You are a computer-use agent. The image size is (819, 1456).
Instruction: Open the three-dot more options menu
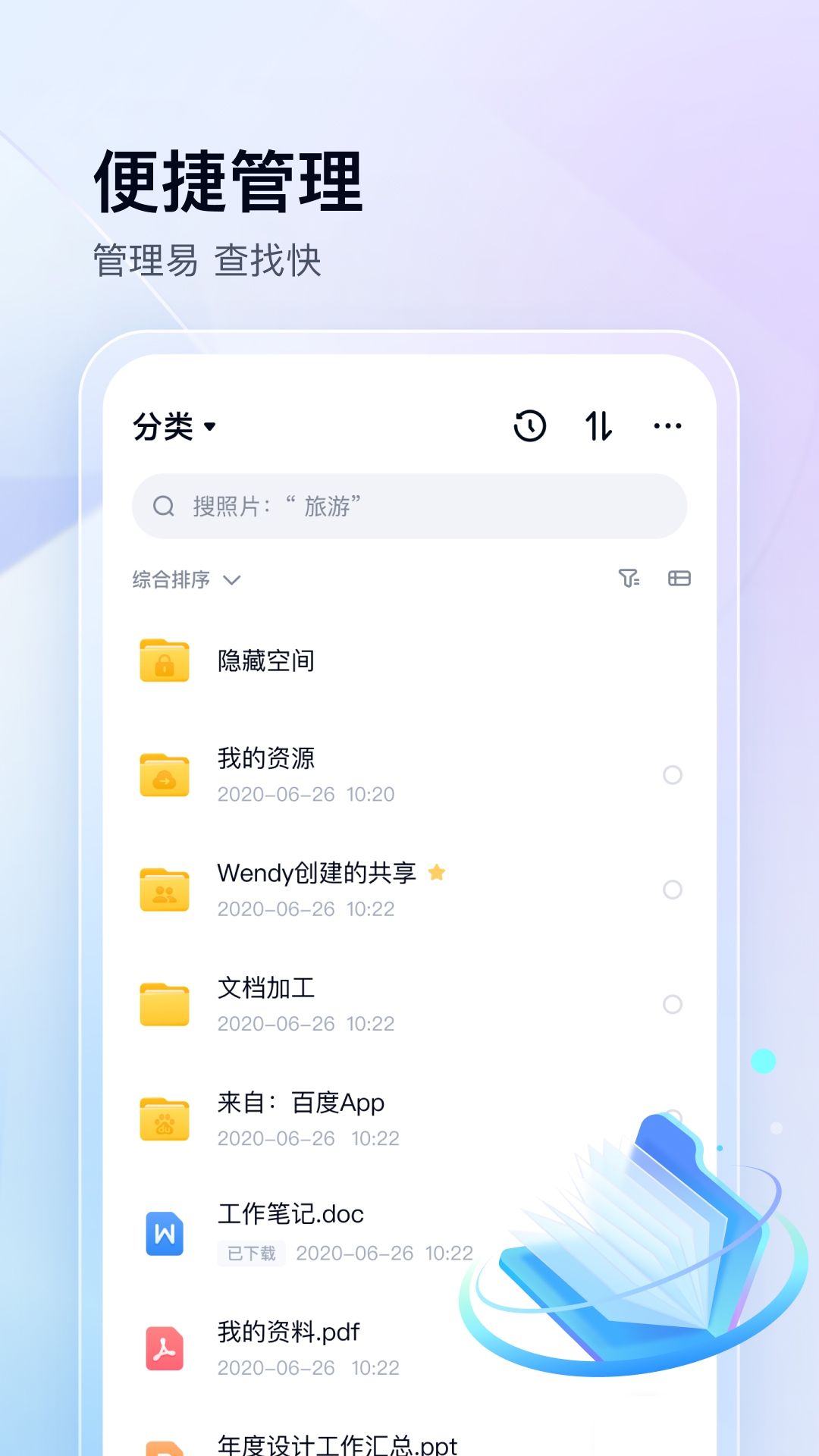click(669, 426)
